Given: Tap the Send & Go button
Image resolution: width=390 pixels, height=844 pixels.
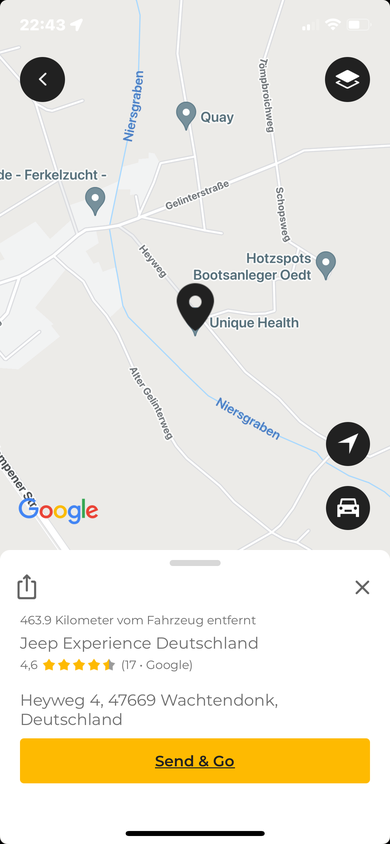Looking at the screenshot, I should (195, 761).
